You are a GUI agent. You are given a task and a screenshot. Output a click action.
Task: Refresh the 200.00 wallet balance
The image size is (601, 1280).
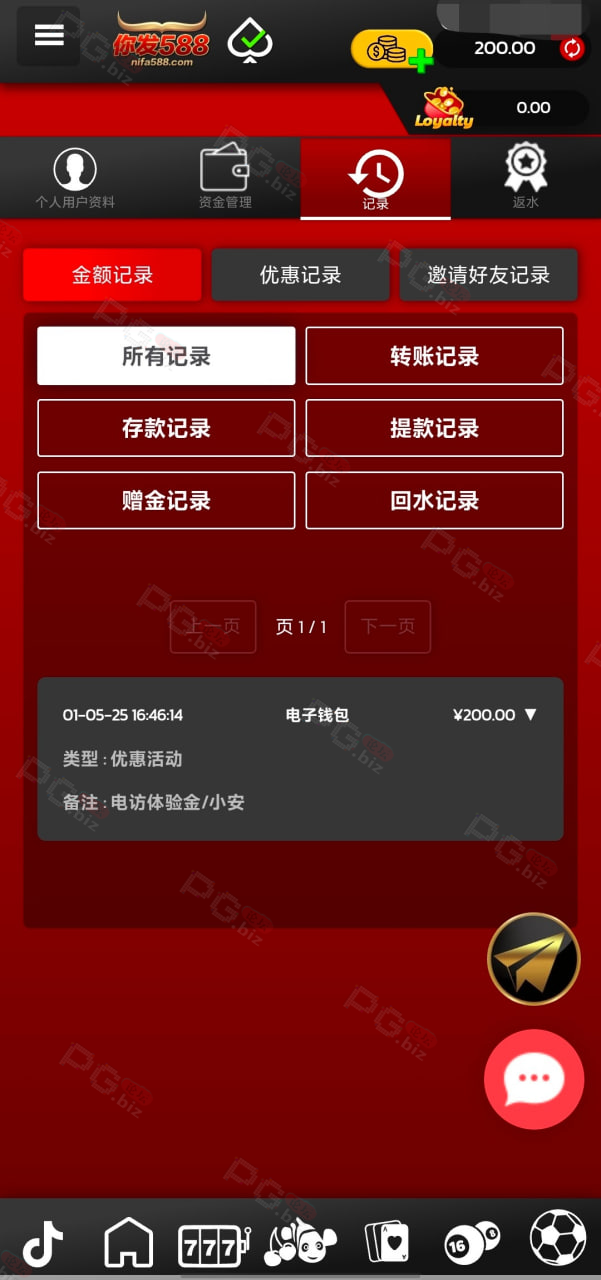pyautogui.click(x=572, y=48)
